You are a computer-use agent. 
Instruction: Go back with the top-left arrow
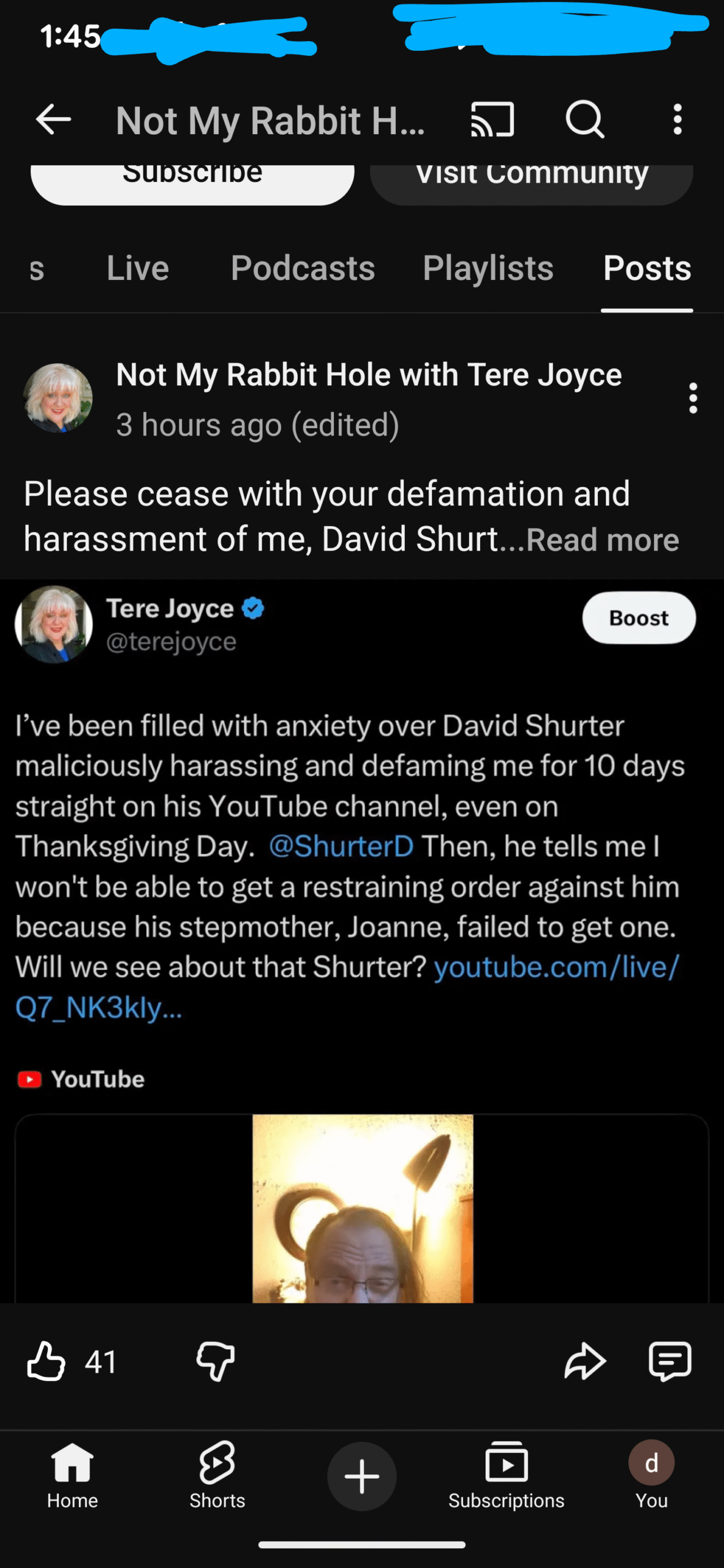click(x=53, y=119)
